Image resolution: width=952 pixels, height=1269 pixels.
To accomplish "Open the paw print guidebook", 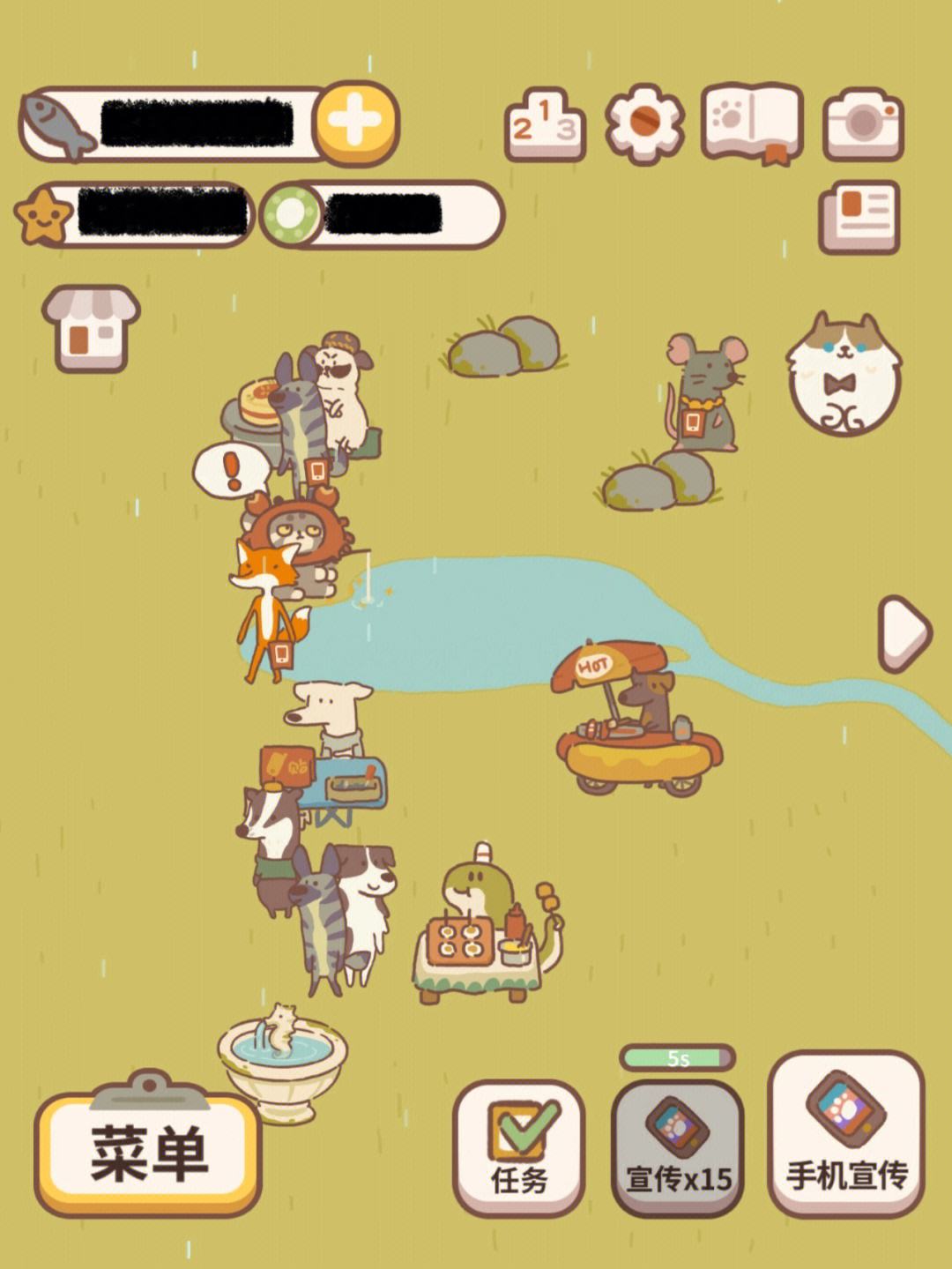I will (x=752, y=123).
